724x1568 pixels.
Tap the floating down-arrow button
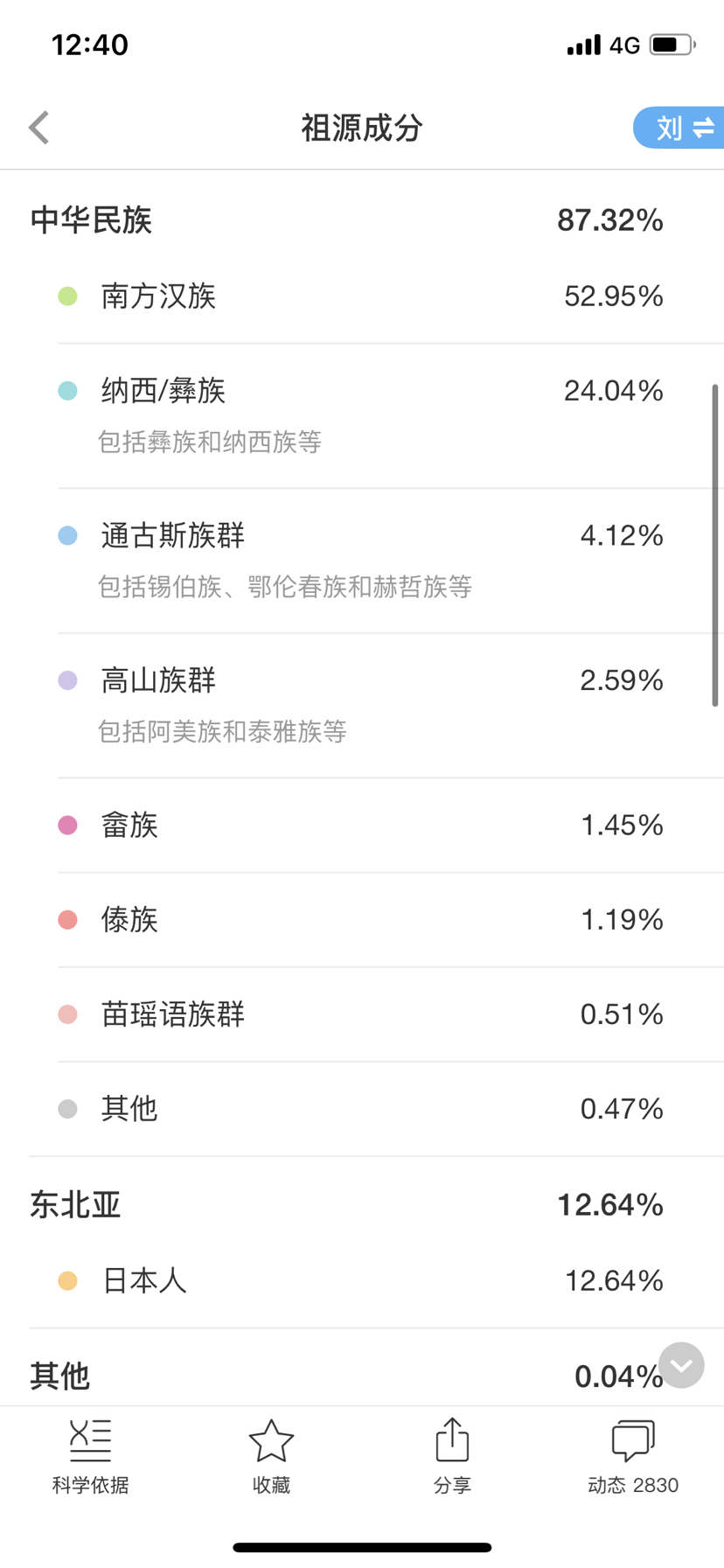(x=681, y=1365)
